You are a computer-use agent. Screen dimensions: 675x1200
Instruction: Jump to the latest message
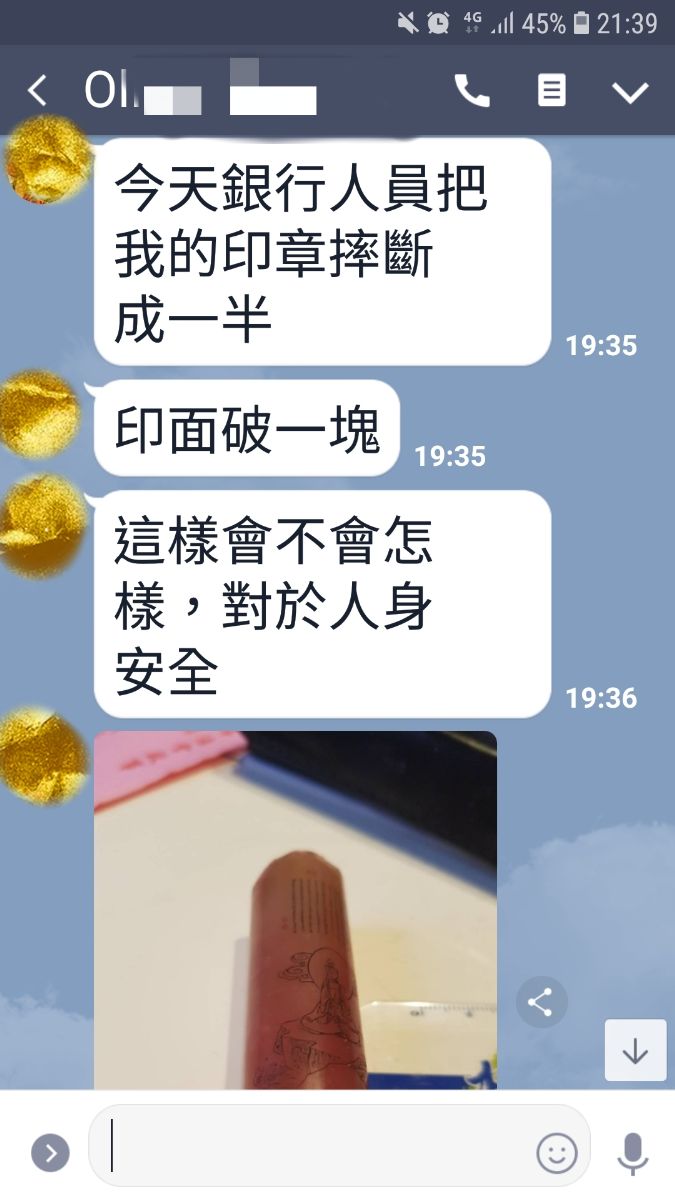point(635,1051)
